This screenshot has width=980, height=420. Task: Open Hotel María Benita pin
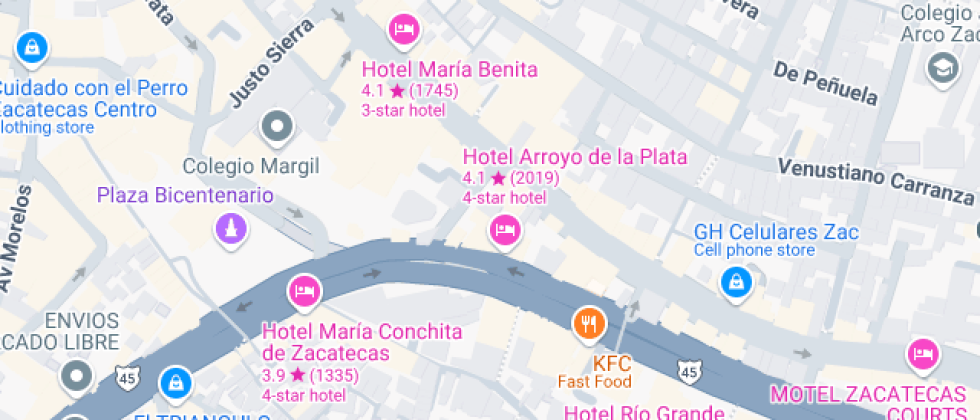[x=402, y=29]
